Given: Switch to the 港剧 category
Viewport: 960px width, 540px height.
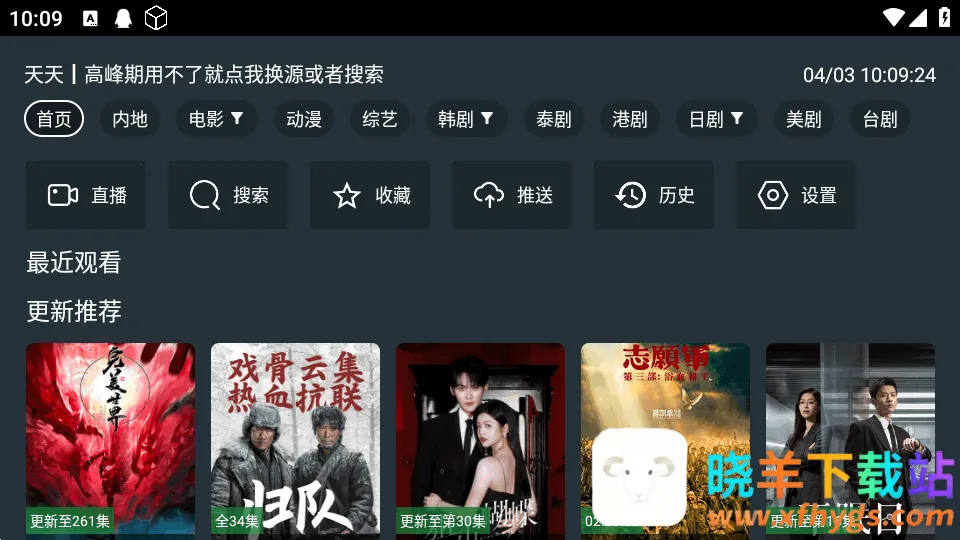Looking at the screenshot, I should click(x=630, y=119).
